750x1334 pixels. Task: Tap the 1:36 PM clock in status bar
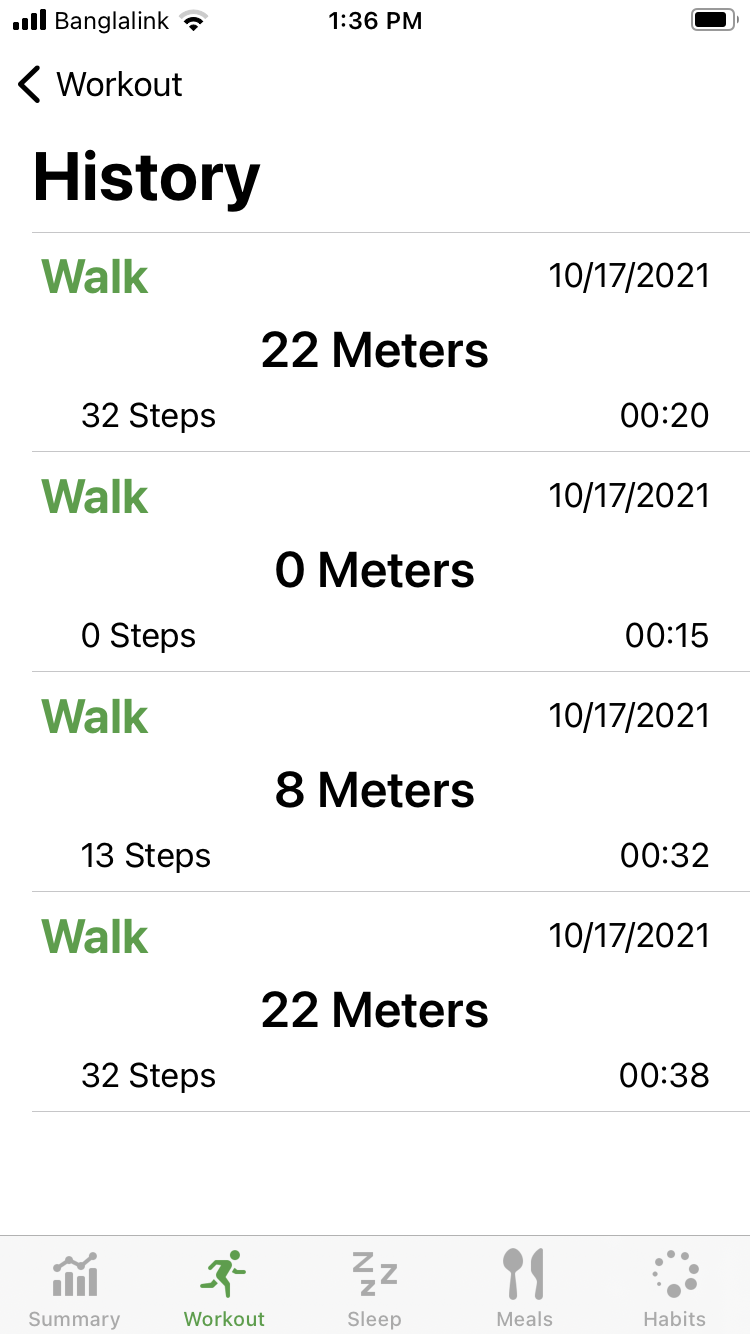[x=375, y=20]
